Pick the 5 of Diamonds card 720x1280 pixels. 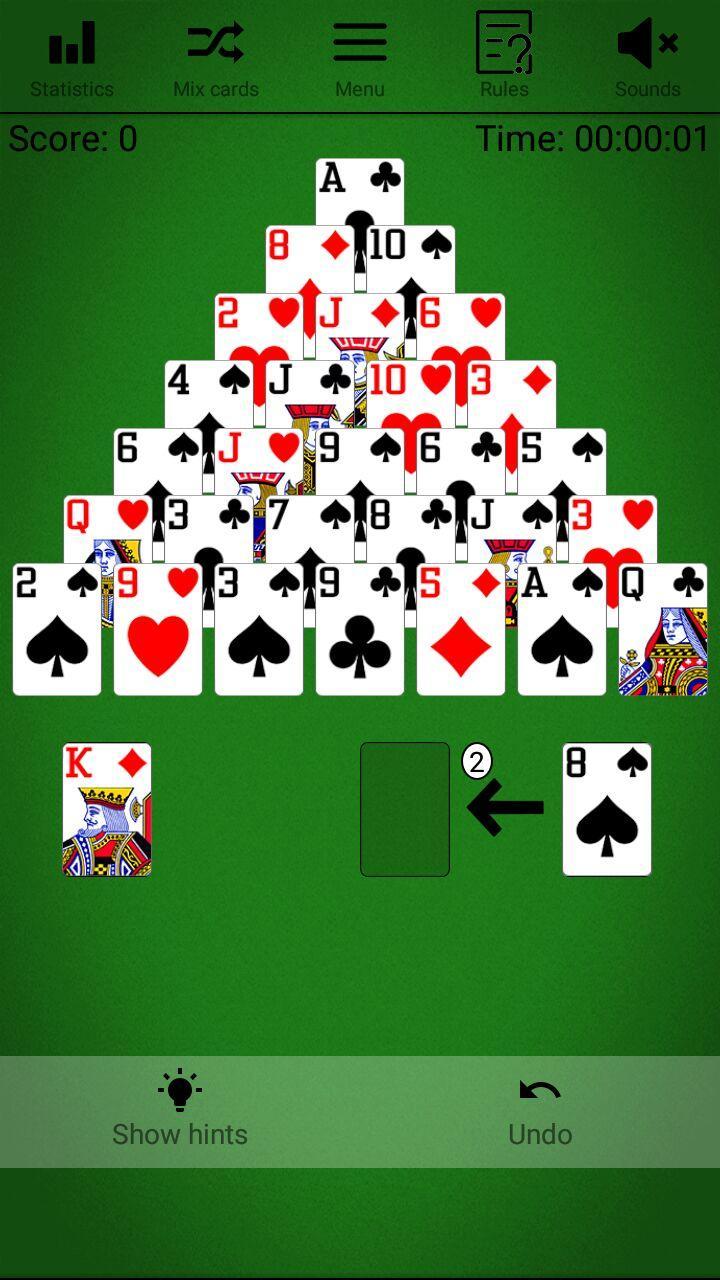[461, 630]
